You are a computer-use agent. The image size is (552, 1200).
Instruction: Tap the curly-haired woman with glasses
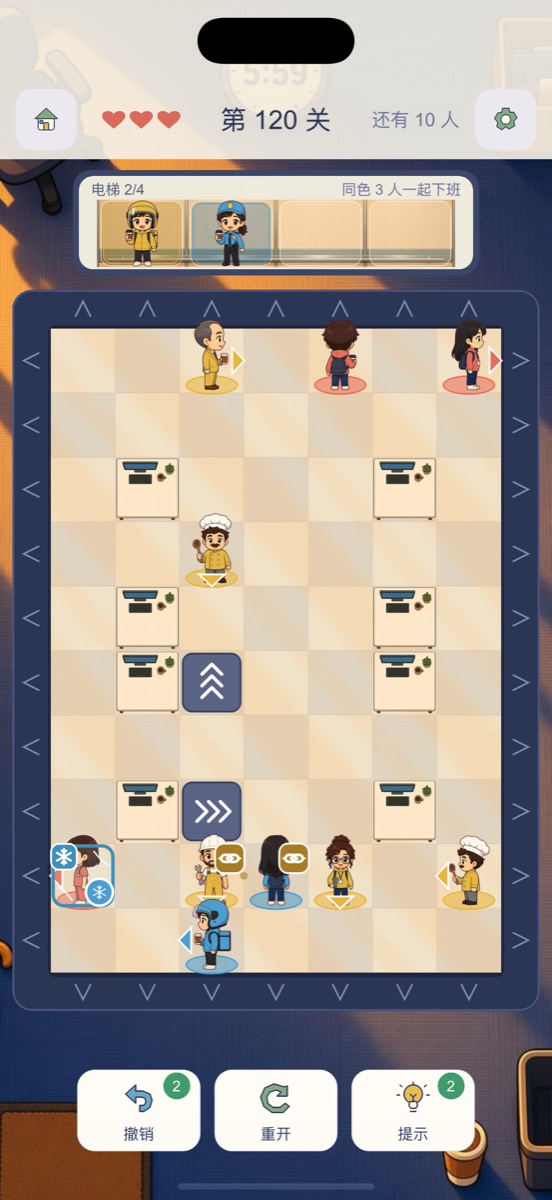pyautogui.click(x=340, y=872)
